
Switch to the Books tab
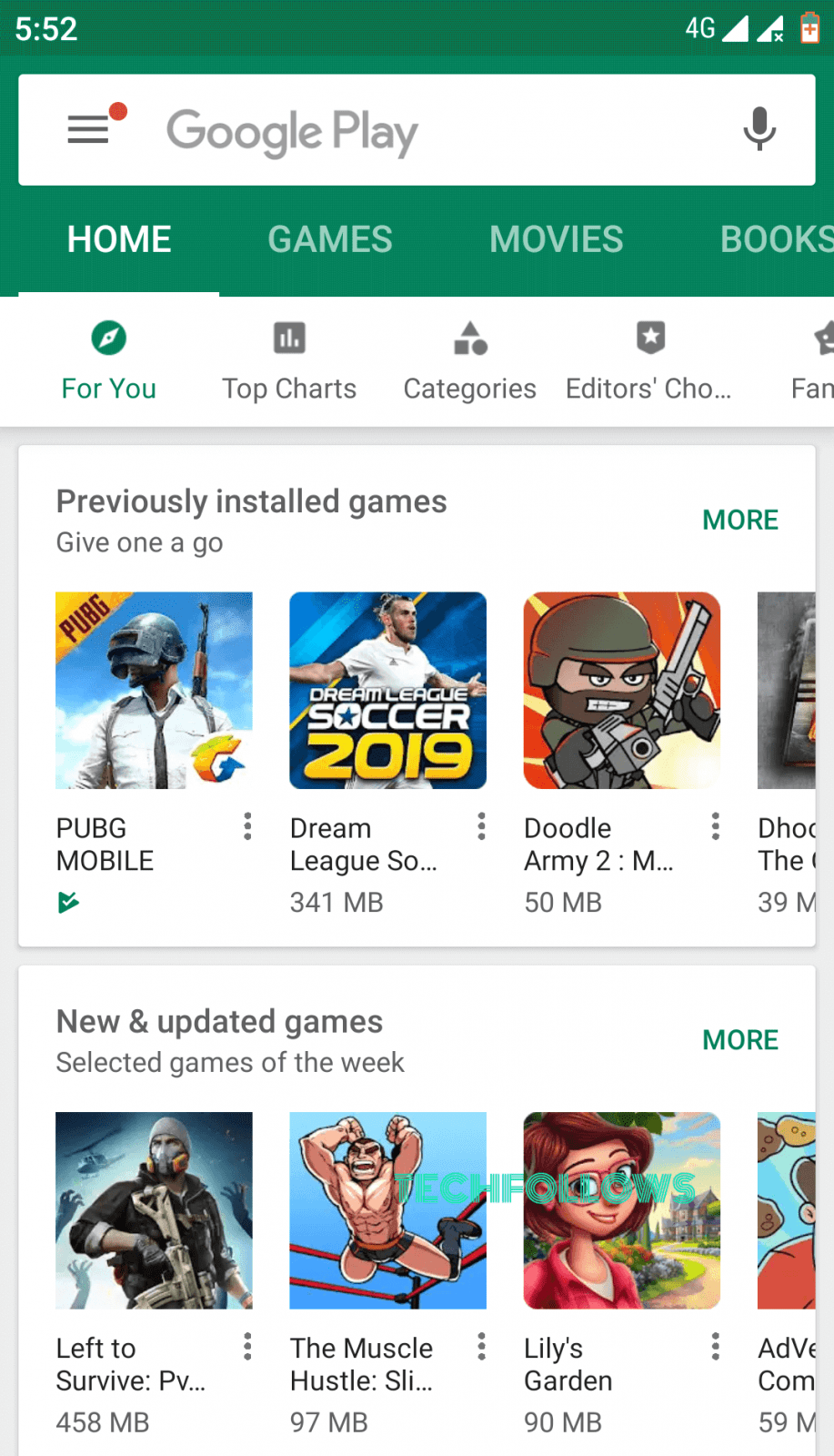pyautogui.click(x=777, y=239)
